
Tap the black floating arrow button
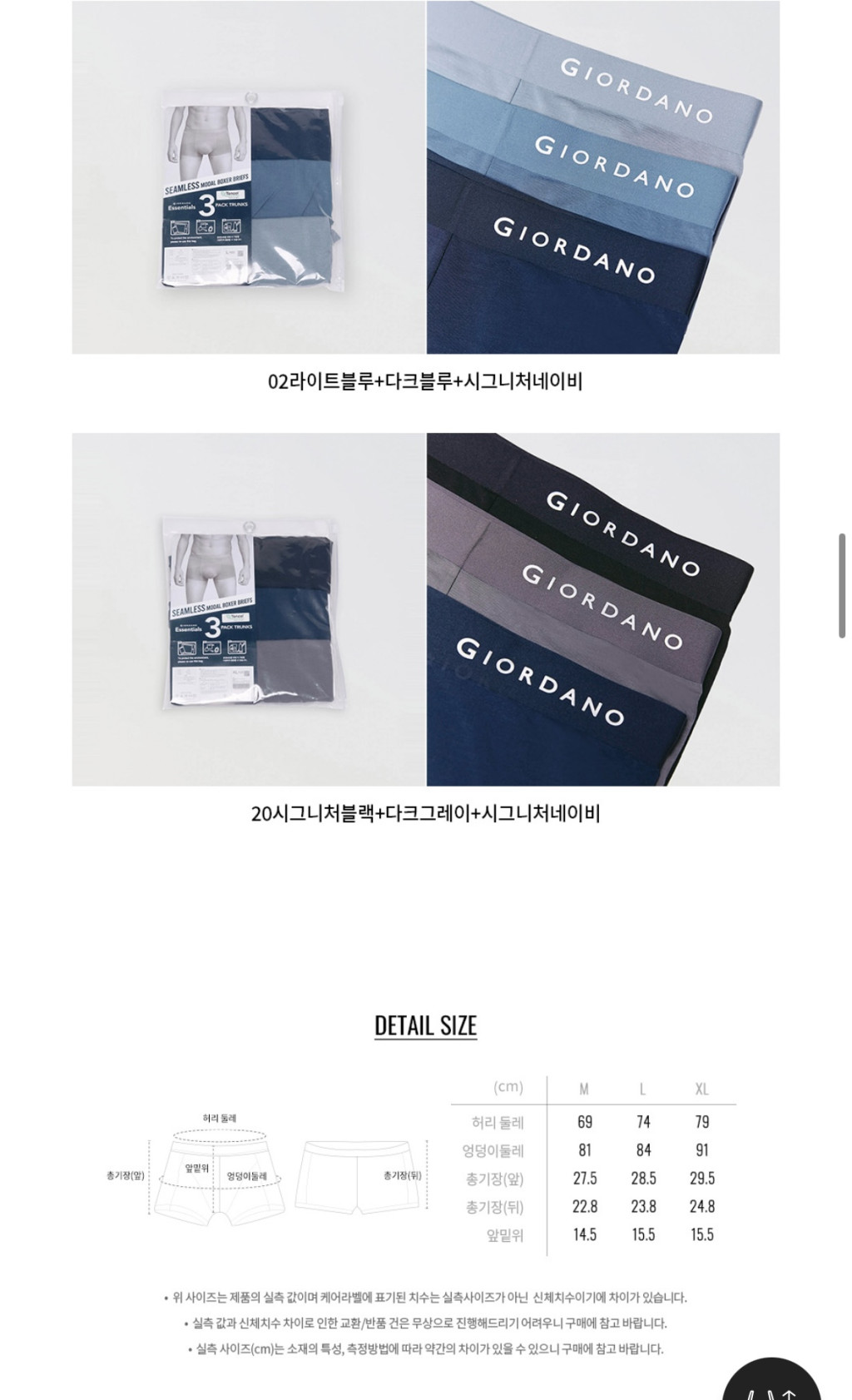(x=771, y=1386)
